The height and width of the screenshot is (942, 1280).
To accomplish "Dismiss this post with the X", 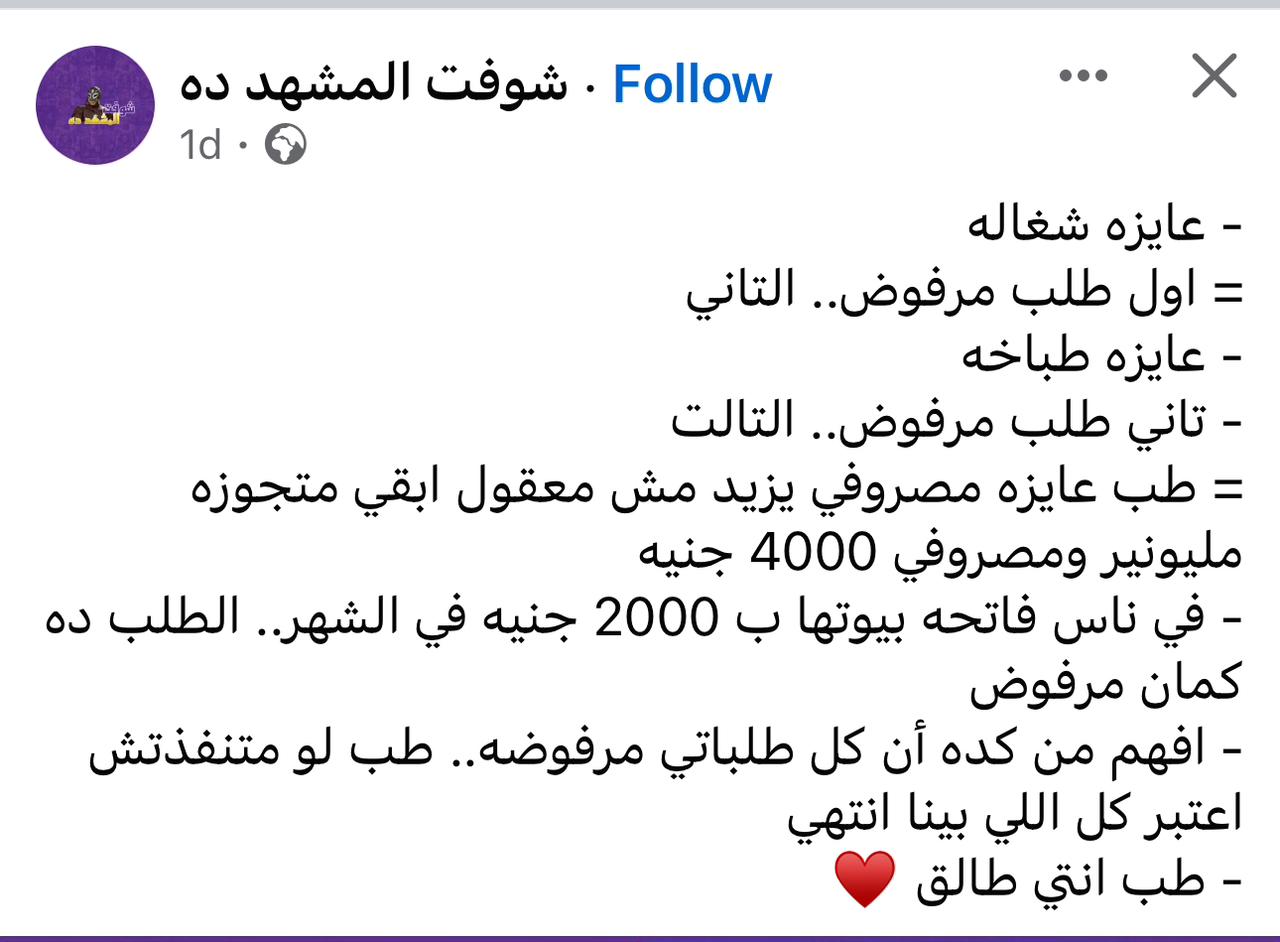I will (1214, 76).
